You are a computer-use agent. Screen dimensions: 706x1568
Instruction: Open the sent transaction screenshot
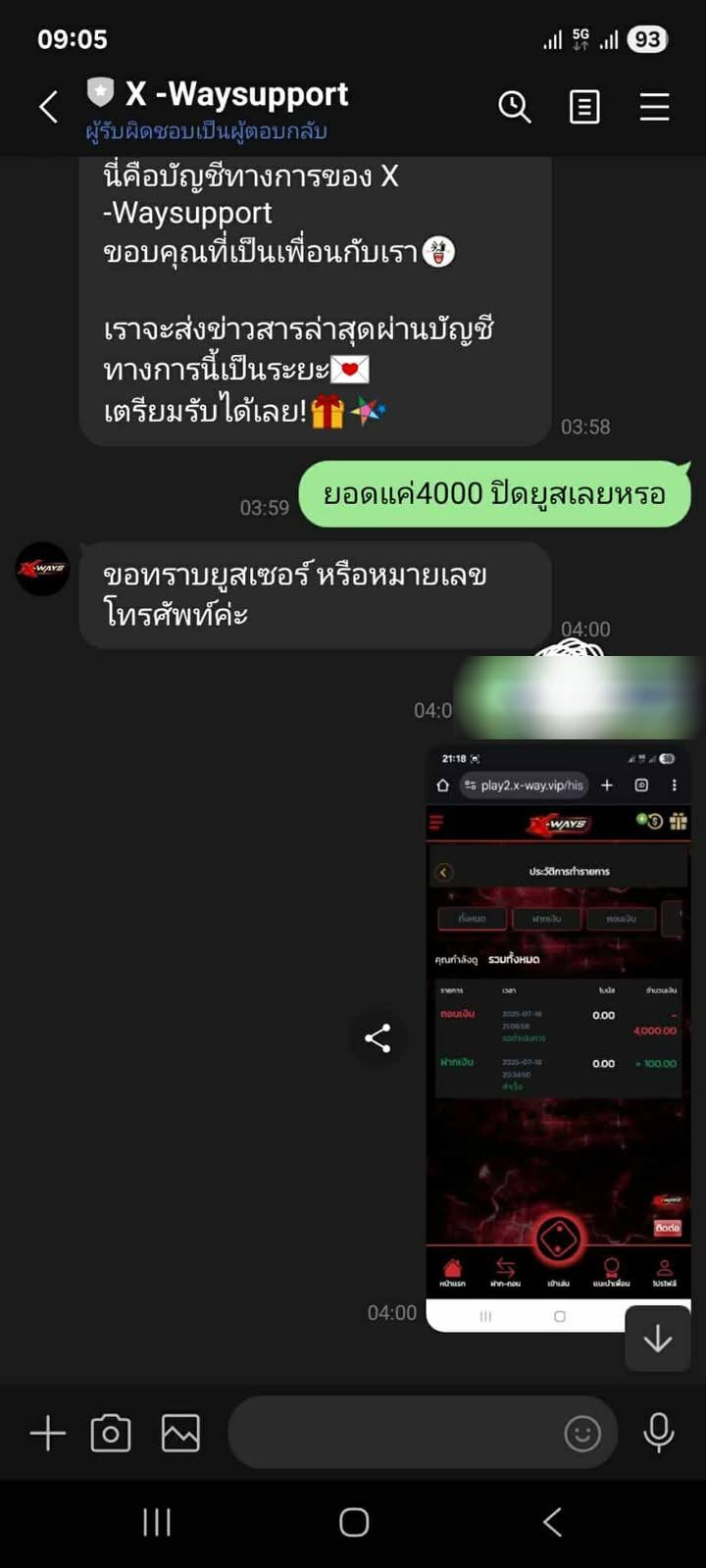(558, 1037)
